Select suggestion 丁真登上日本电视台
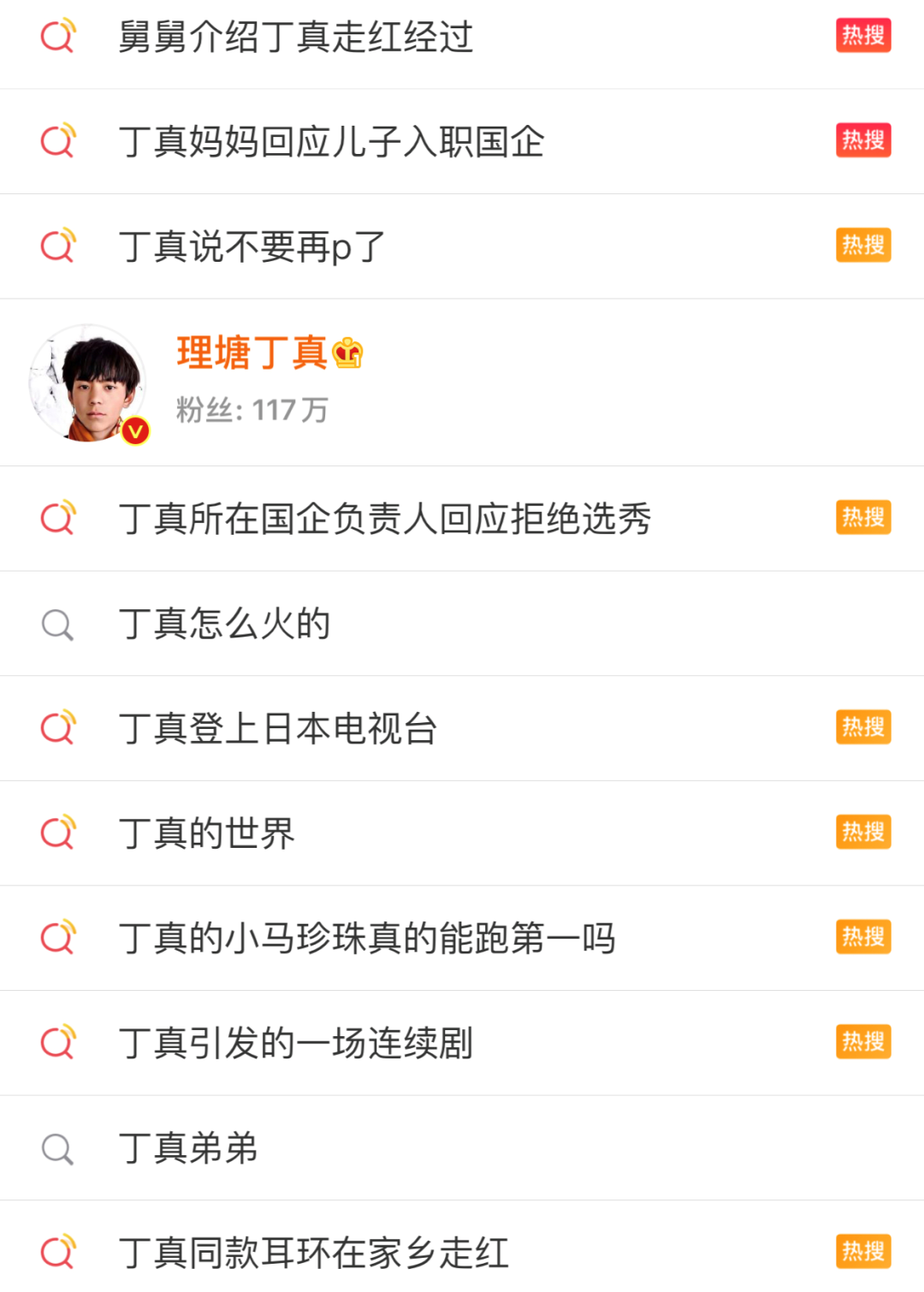Screen dimensions: 924x1292 278,728
